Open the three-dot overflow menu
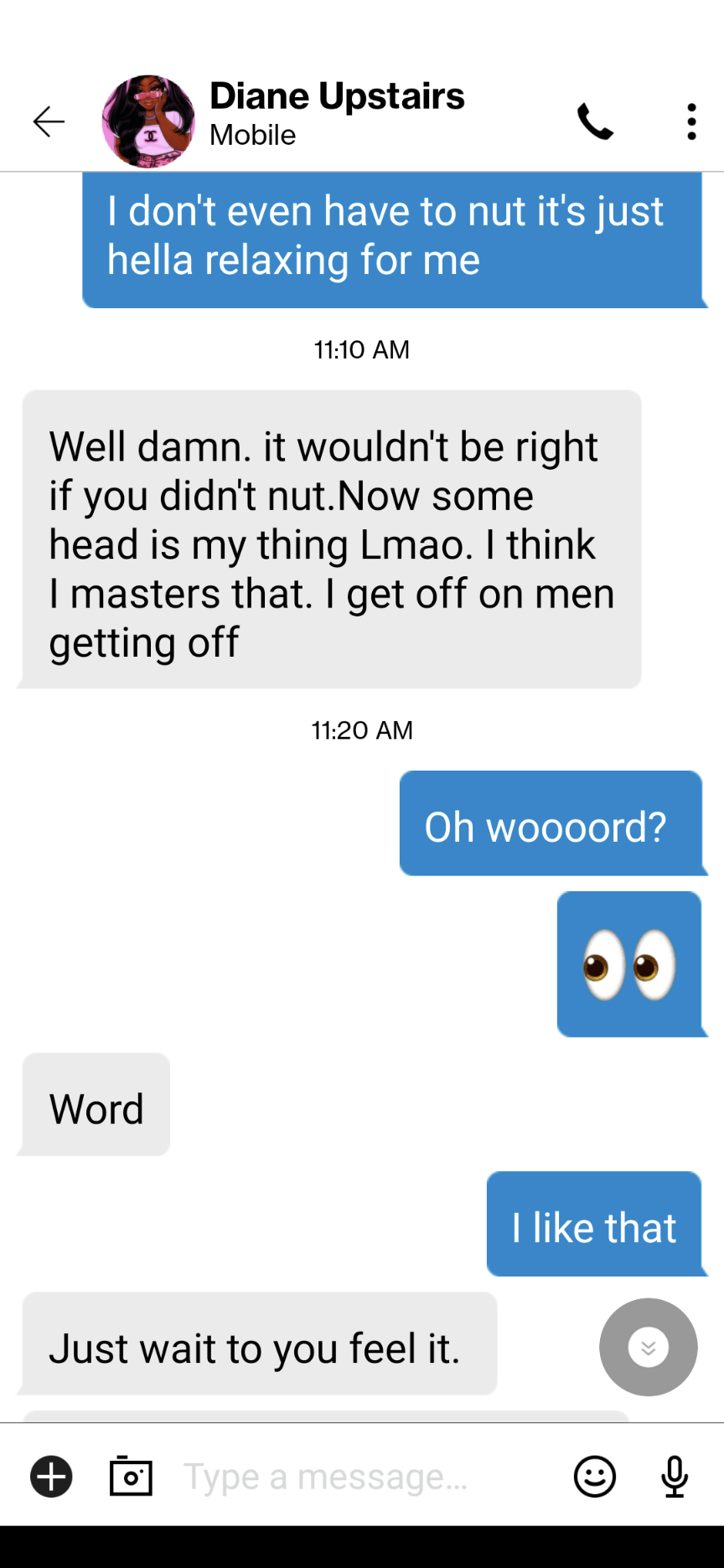This screenshot has height=1568, width=724. coord(691,121)
